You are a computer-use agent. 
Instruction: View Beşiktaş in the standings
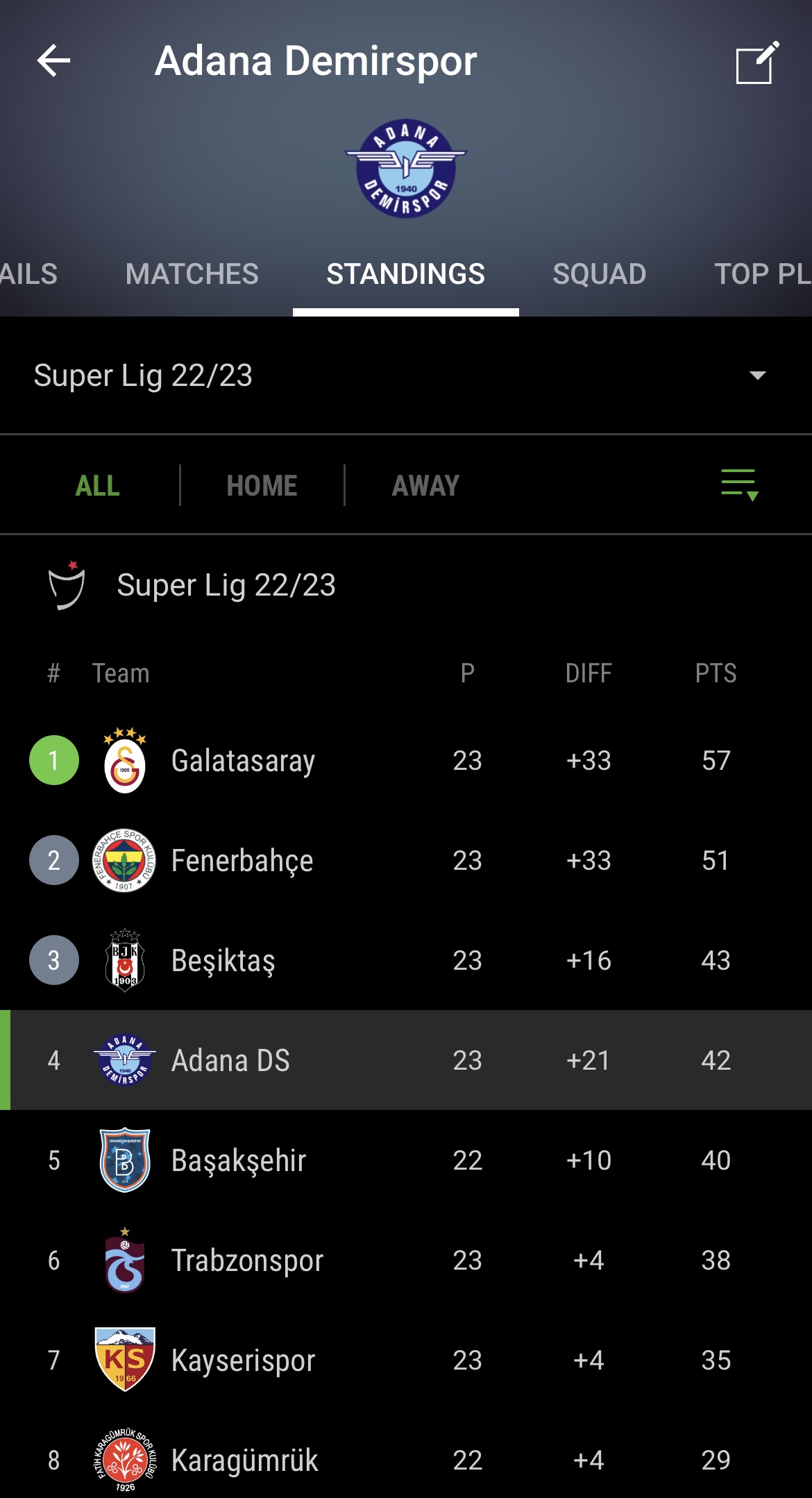click(406, 961)
